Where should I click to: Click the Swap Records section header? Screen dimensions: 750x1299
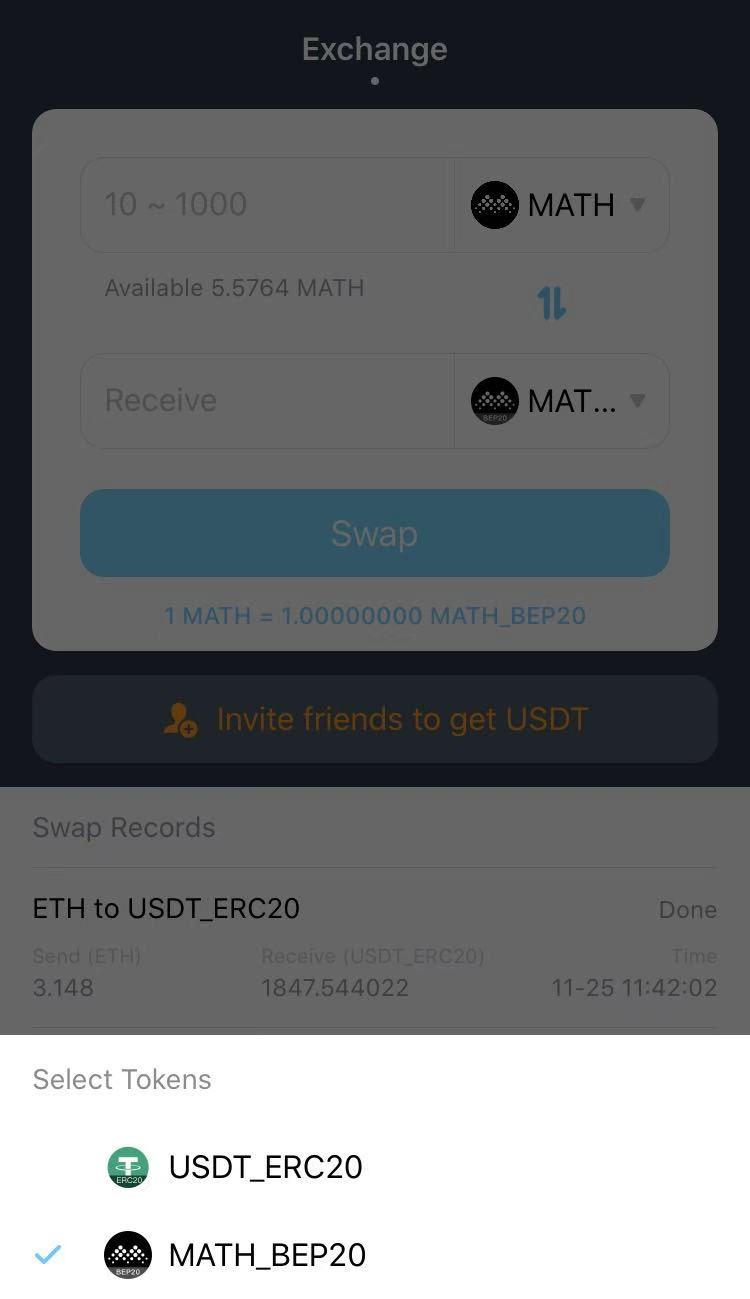coord(123,827)
